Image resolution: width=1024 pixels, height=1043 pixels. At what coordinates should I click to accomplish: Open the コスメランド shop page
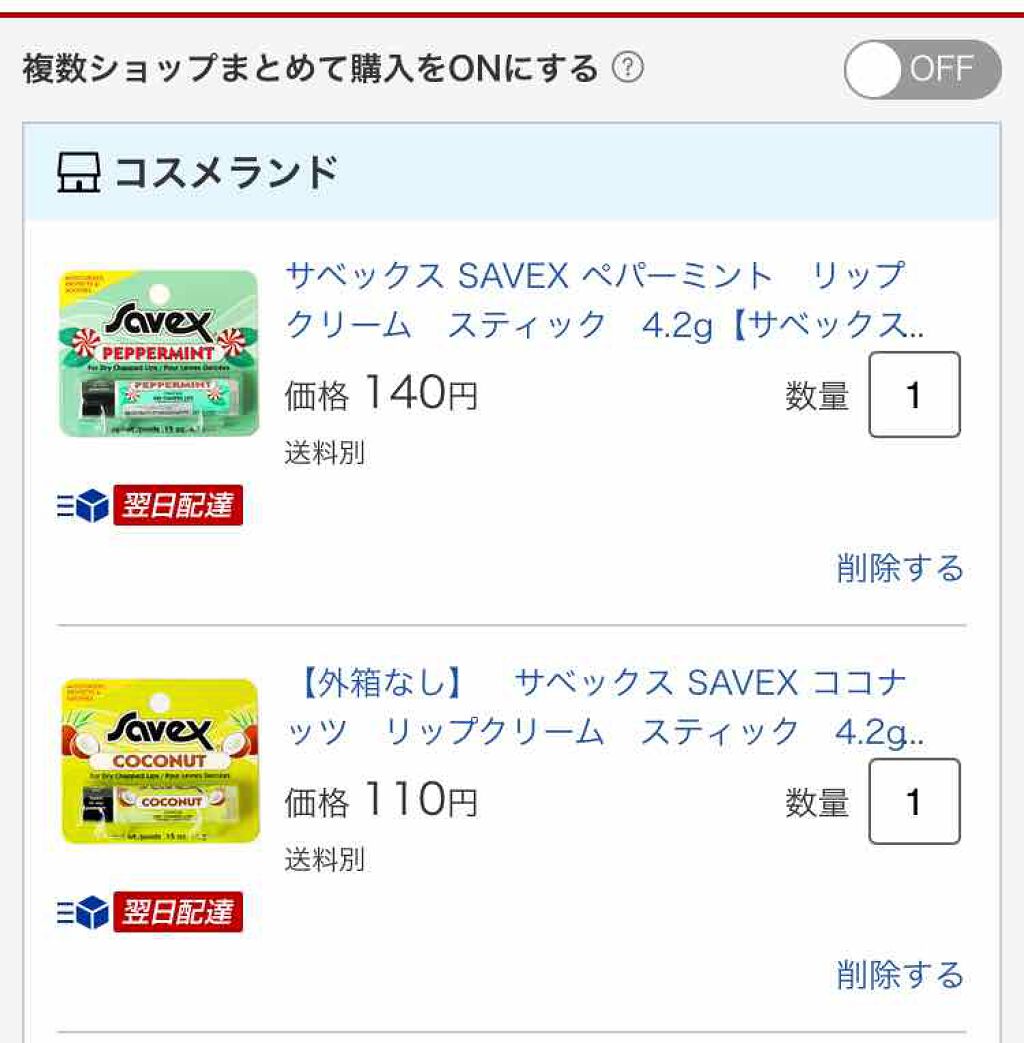pyautogui.click(x=226, y=173)
